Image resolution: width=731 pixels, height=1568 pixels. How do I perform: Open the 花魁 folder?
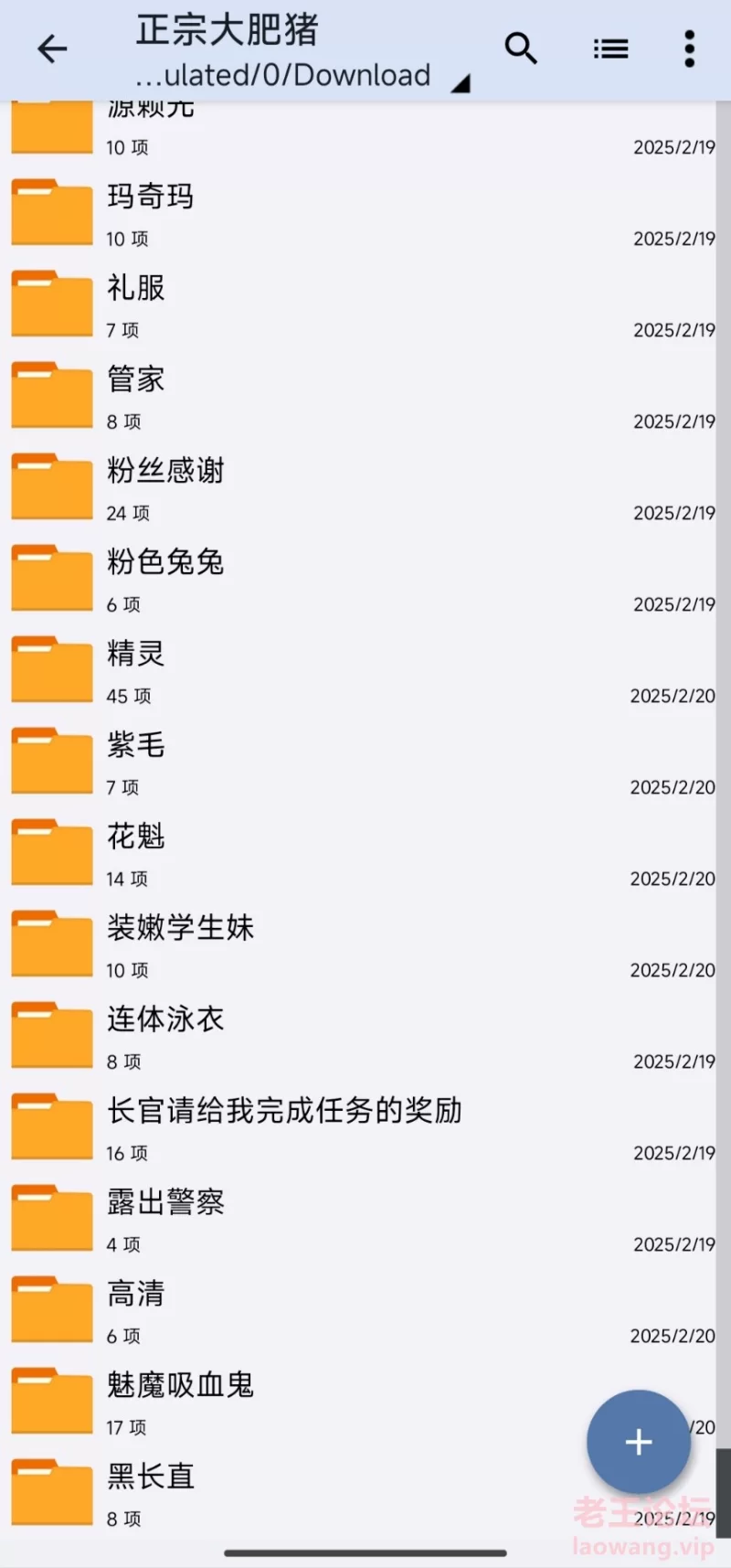pyautogui.click(x=136, y=837)
